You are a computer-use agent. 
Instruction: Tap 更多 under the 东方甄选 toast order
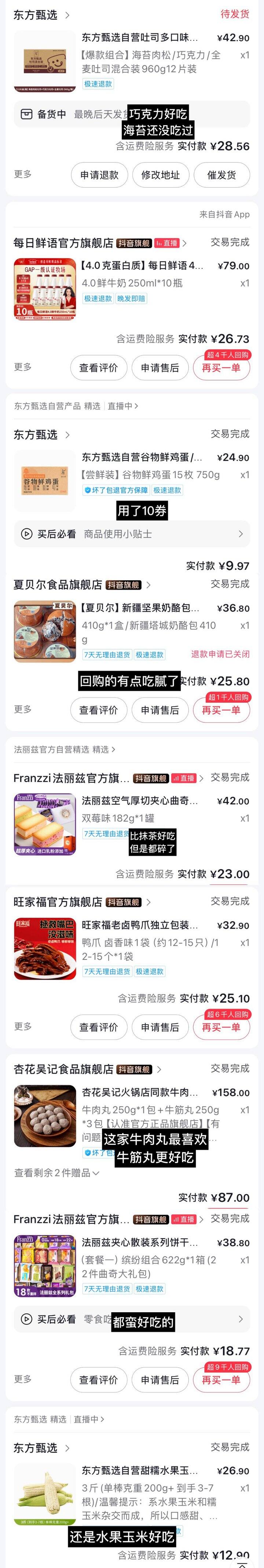[23, 174]
